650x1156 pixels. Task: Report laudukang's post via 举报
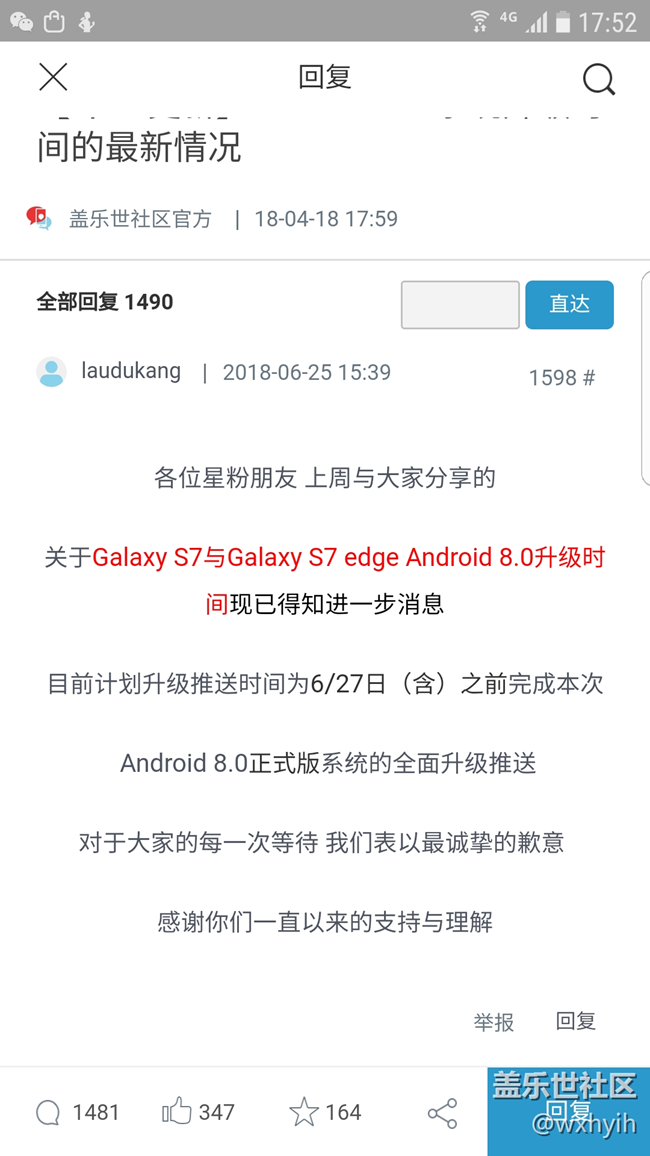tap(493, 1021)
